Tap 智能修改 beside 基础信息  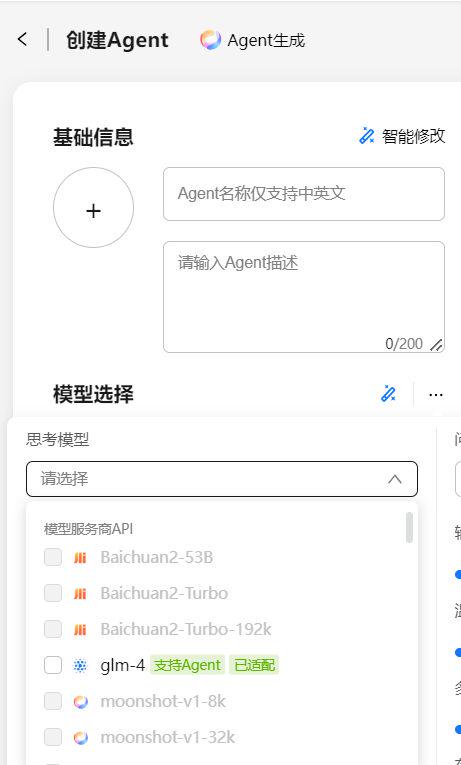pyautogui.click(x=402, y=136)
